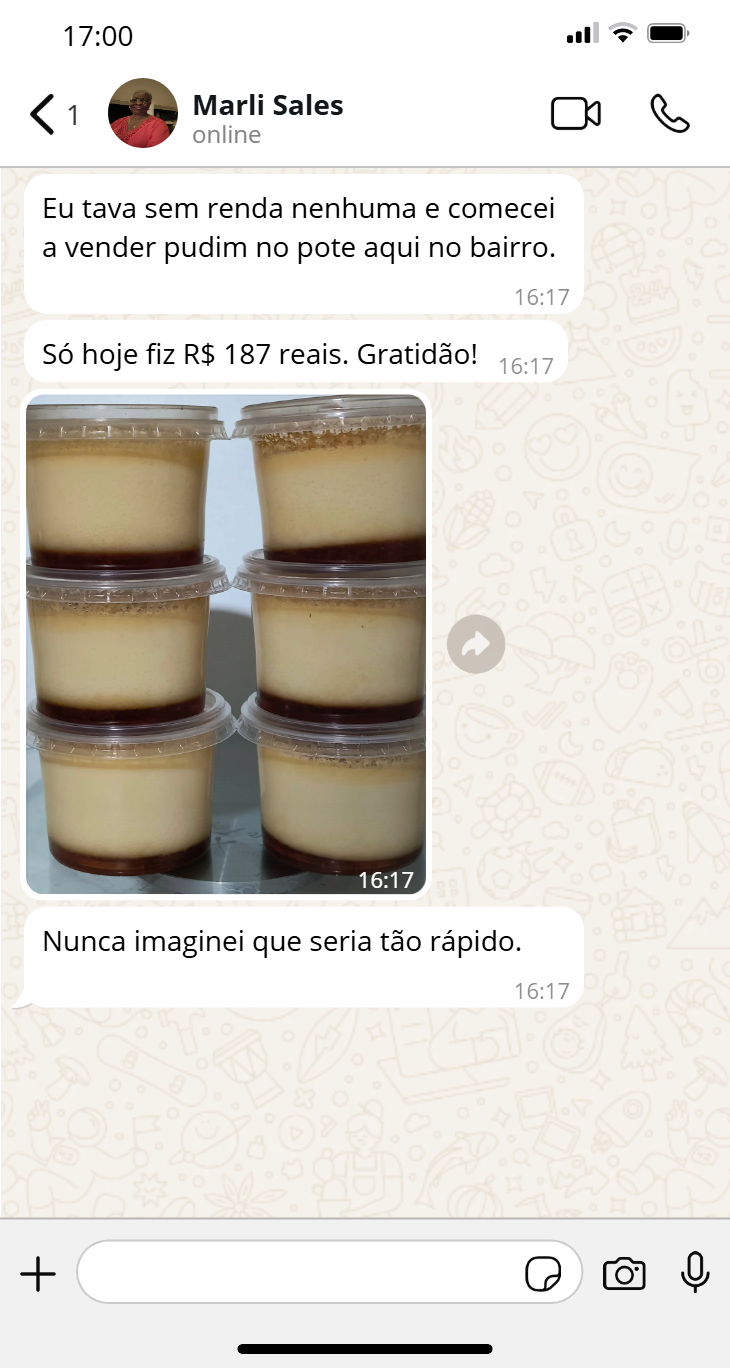Viewport: 730px width, 1368px height.
Task: Start a voice call with Marli Sales
Action: click(x=669, y=114)
